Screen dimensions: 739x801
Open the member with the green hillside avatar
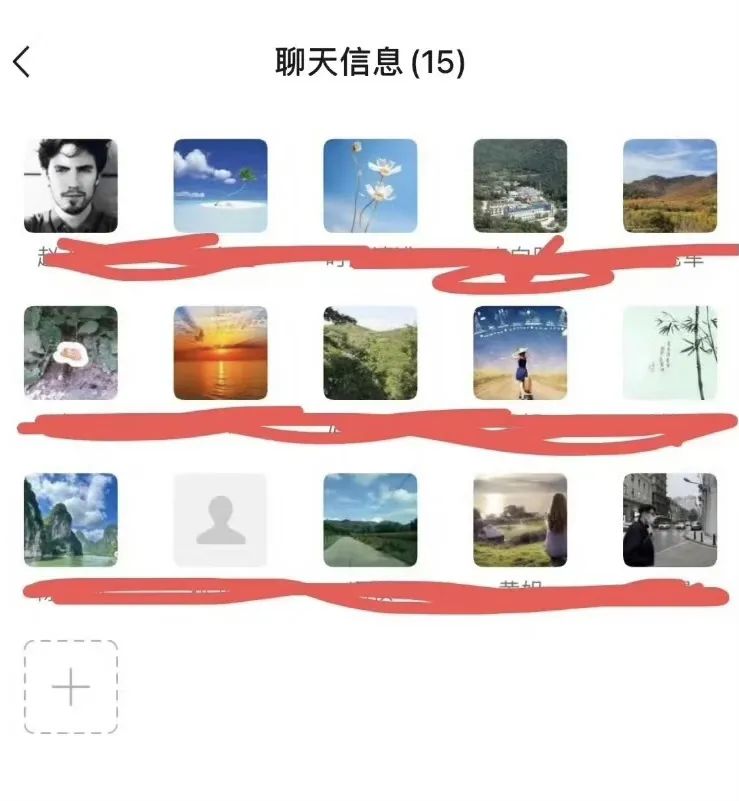pyautogui.click(x=370, y=353)
